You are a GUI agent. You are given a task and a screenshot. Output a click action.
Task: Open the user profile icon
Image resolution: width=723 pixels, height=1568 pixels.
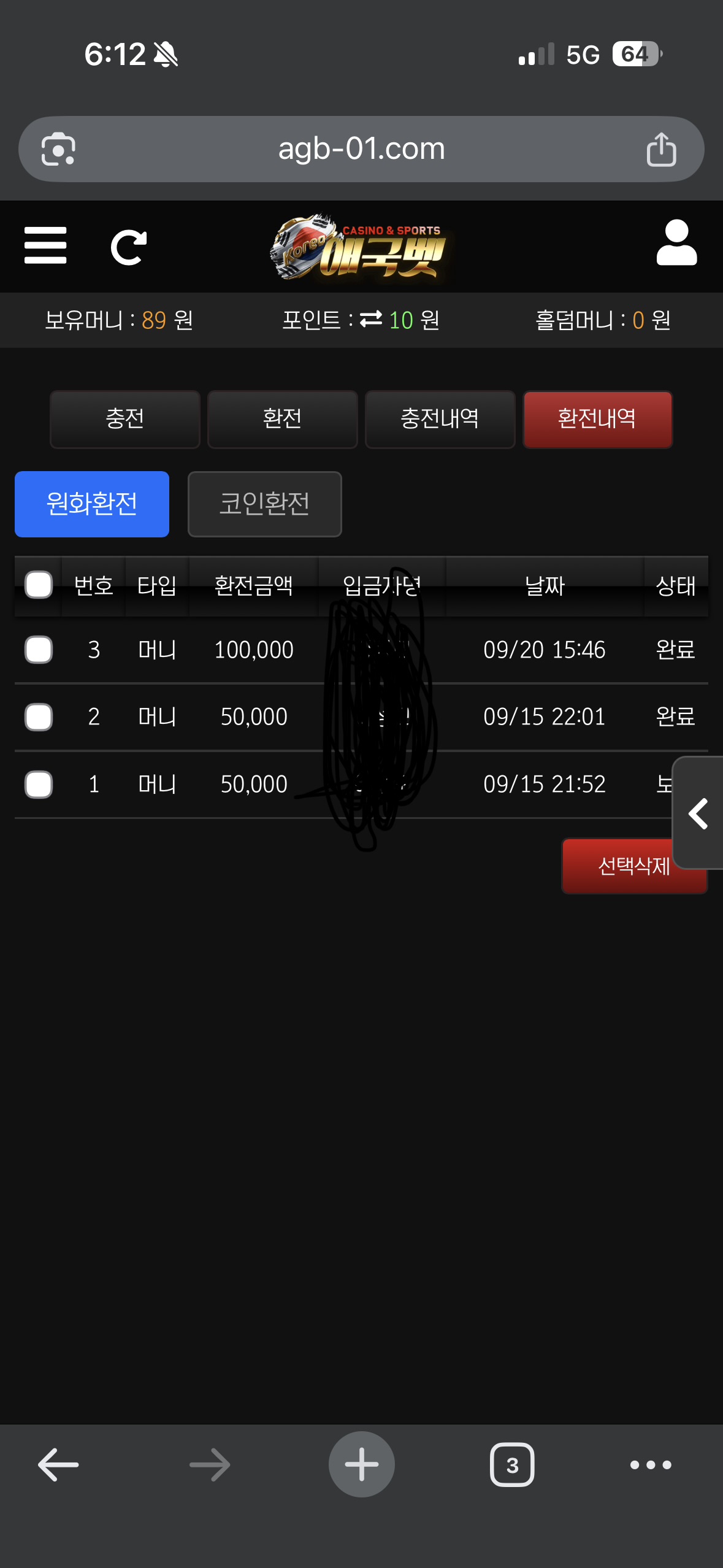pos(676,244)
